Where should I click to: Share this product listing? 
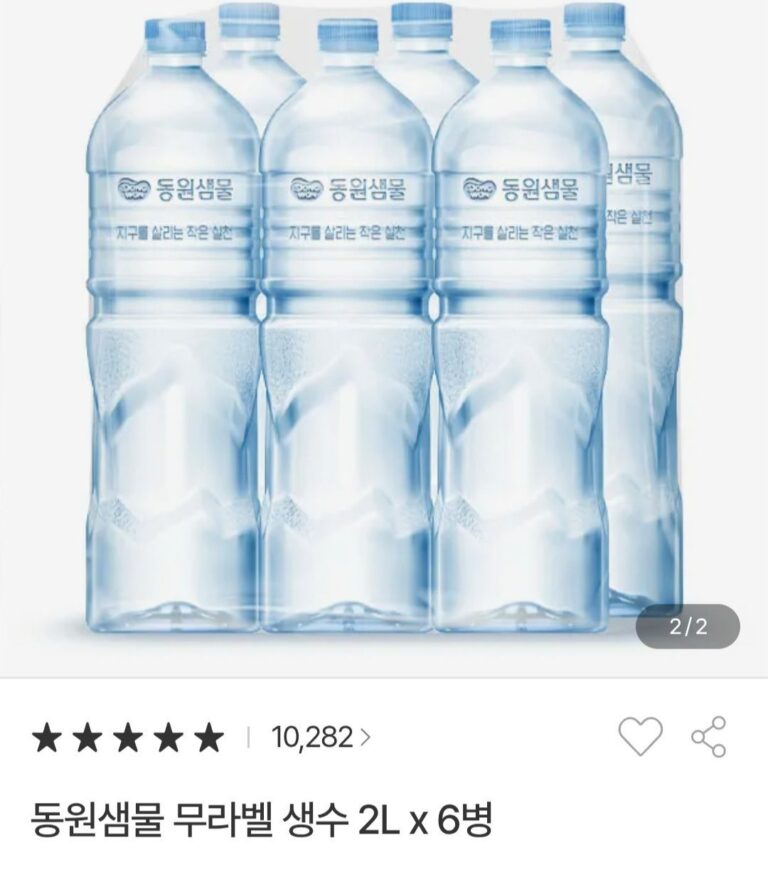(709, 737)
